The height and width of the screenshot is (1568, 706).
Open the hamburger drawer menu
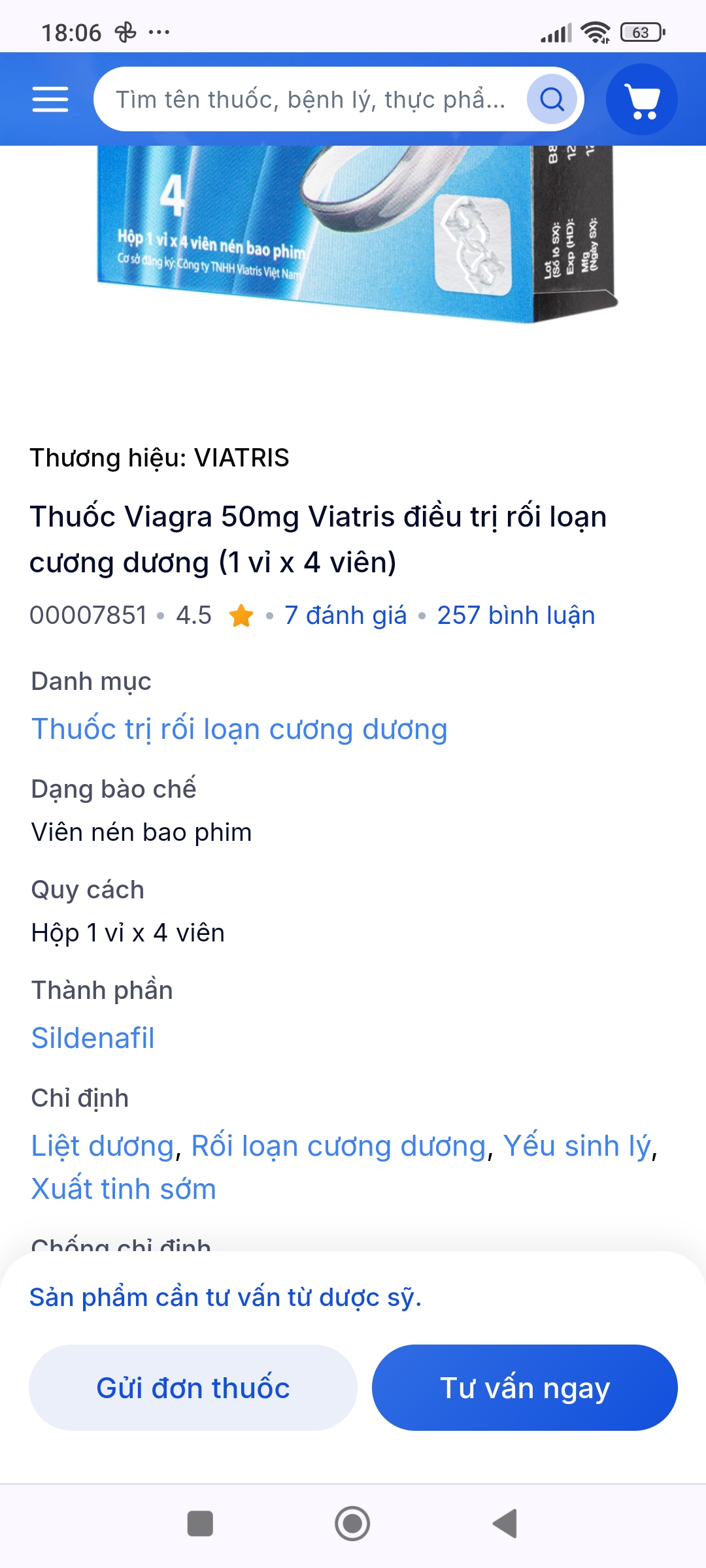(50, 99)
